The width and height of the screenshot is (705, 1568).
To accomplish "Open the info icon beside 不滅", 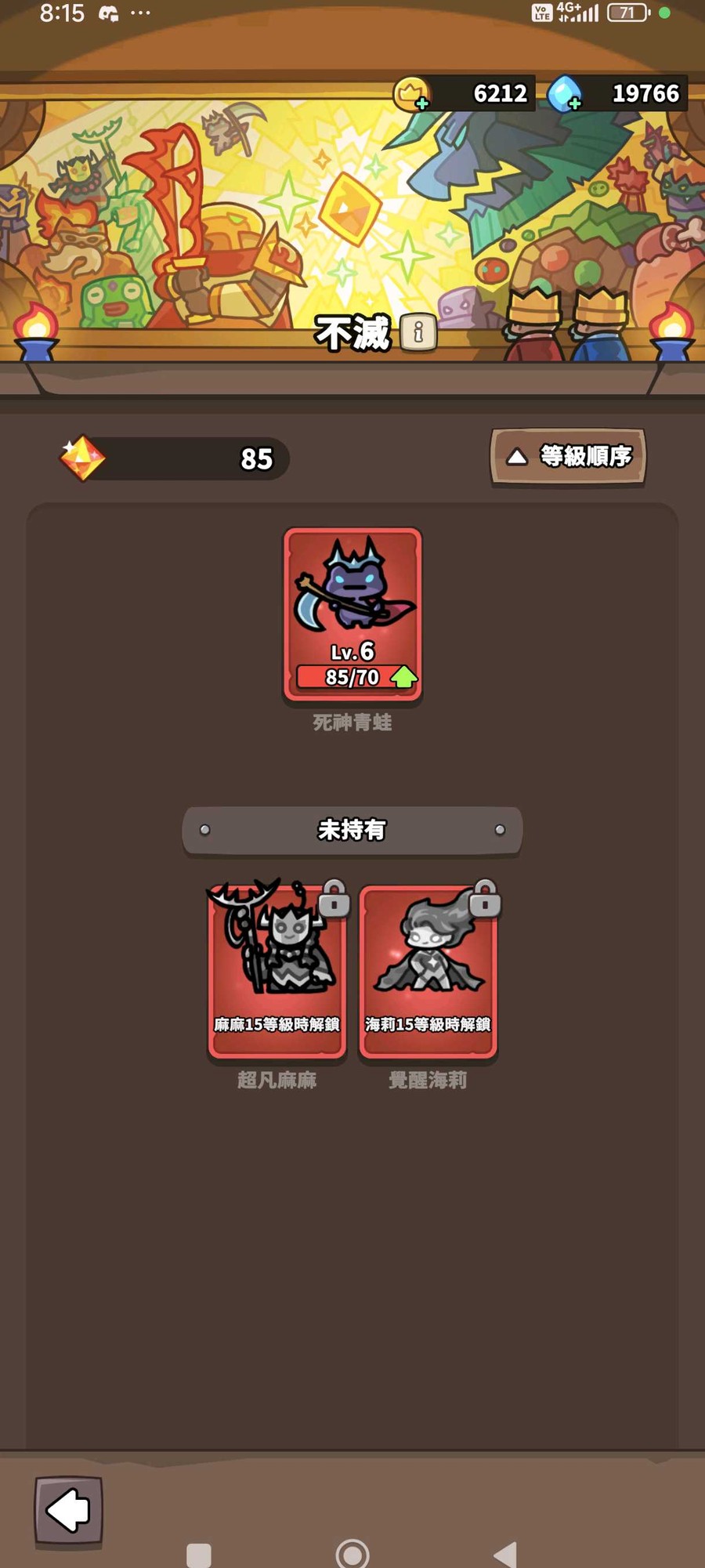I will pos(418,333).
